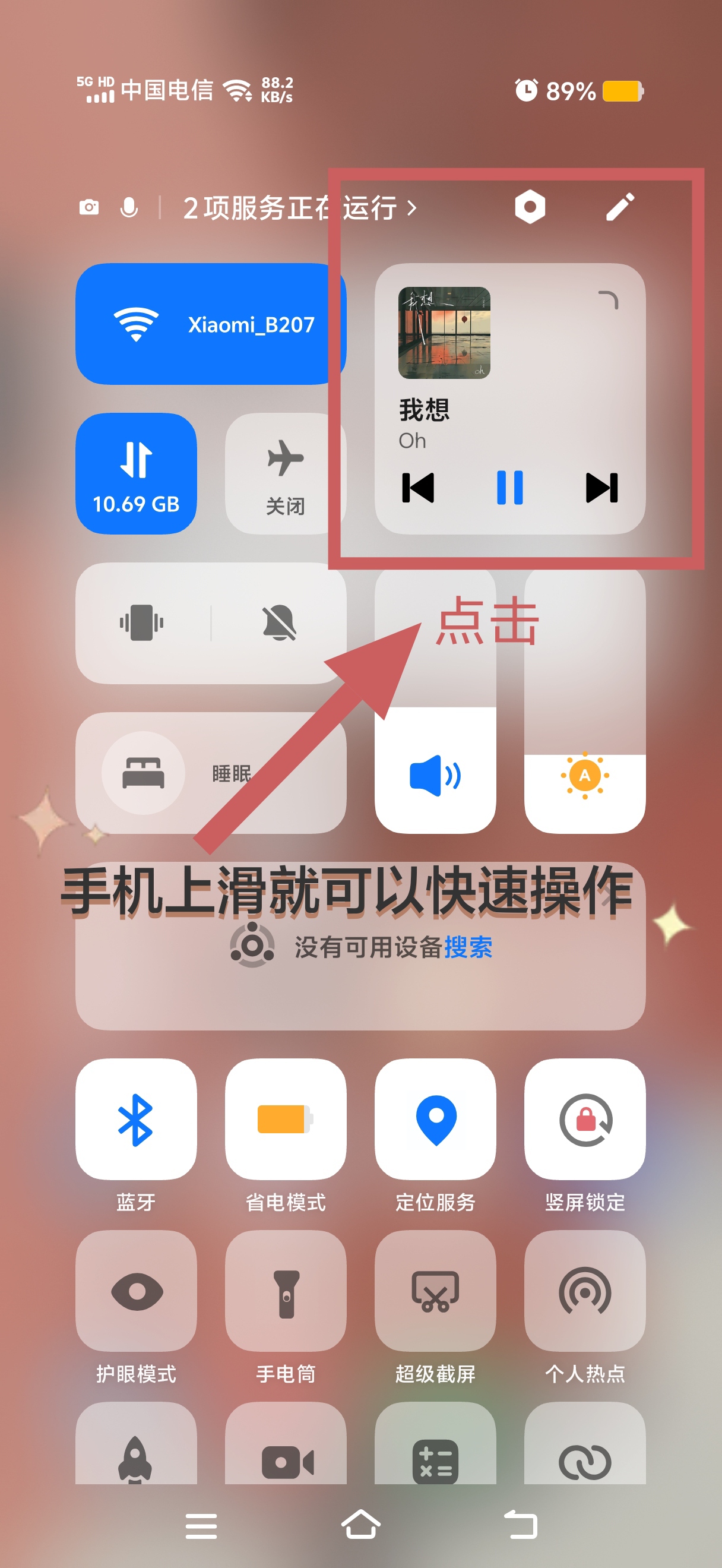Pause the song 我想
Image resolution: width=722 pixels, height=1568 pixels.
509,488
